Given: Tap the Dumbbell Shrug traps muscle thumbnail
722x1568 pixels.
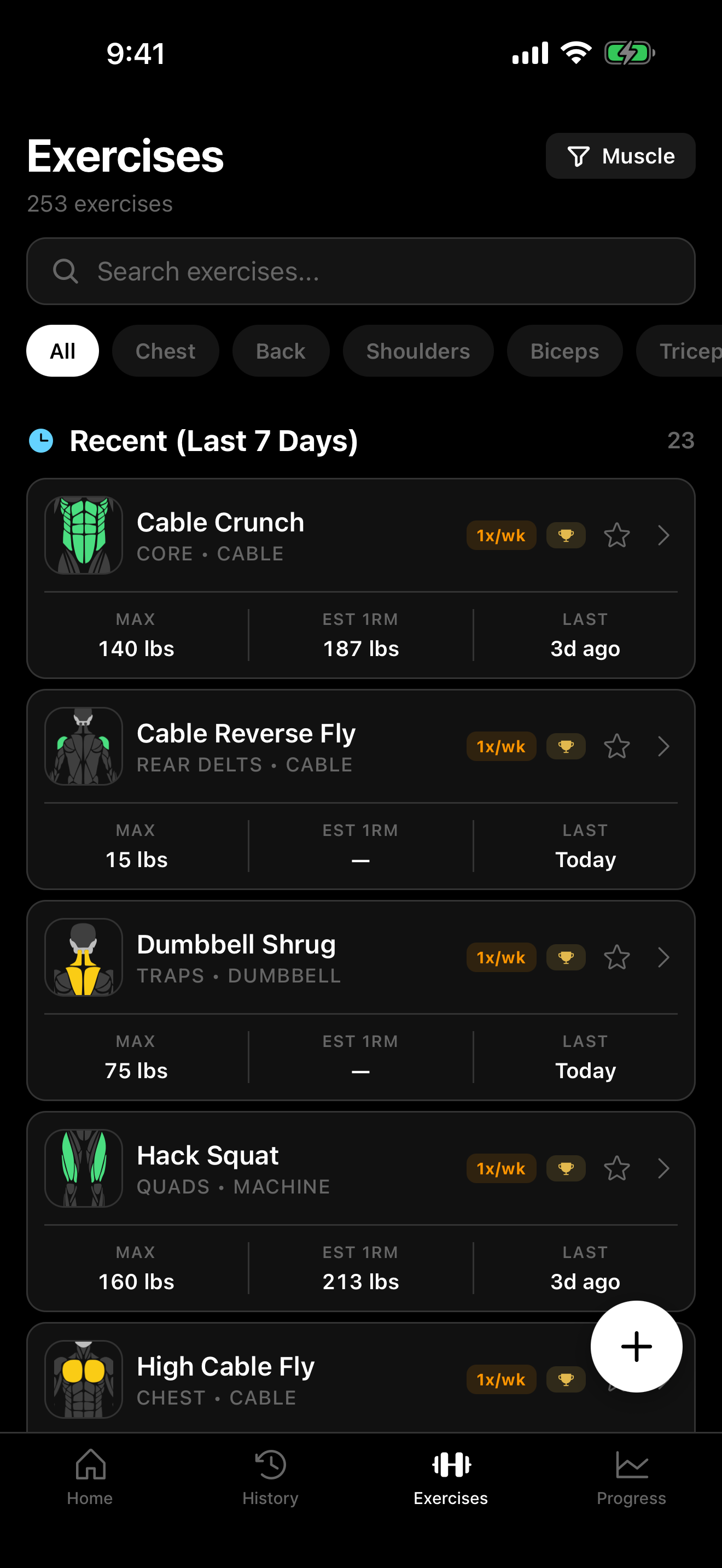Looking at the screenshot, I should [x=83, y=957].
